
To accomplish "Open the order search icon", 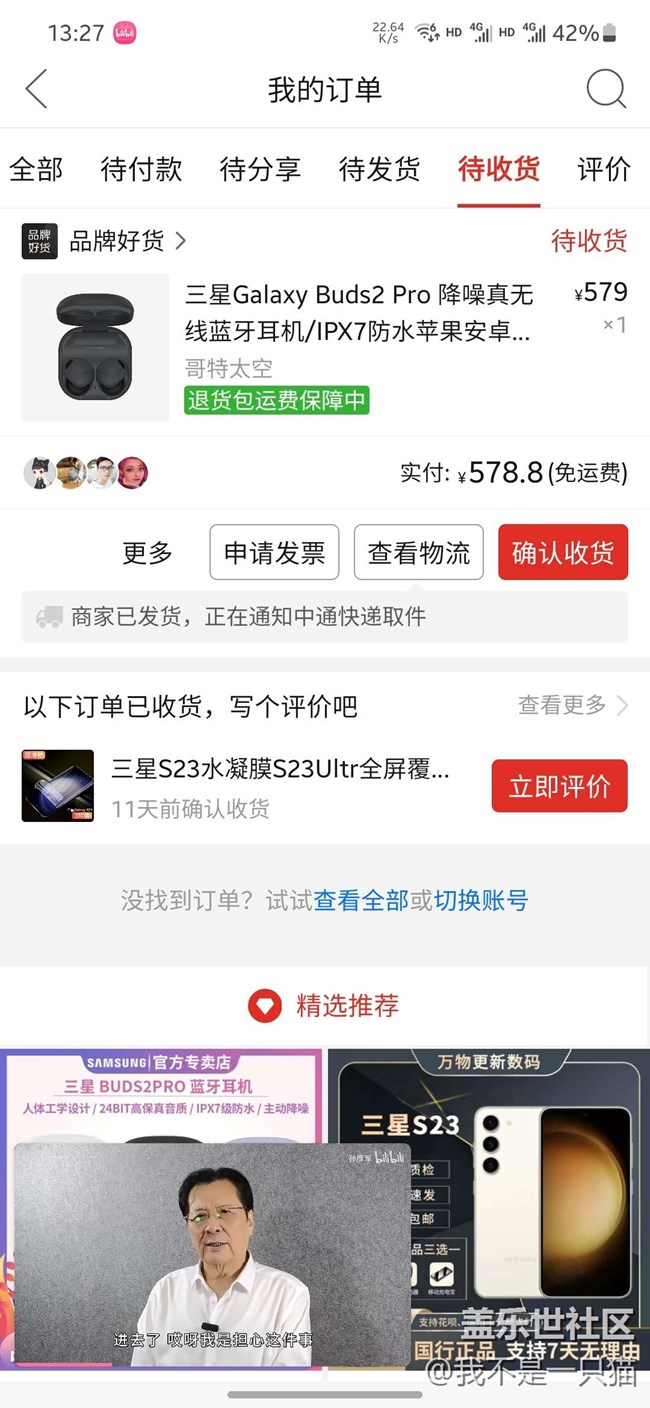I will pyautogui.click(x=605, y=89).
